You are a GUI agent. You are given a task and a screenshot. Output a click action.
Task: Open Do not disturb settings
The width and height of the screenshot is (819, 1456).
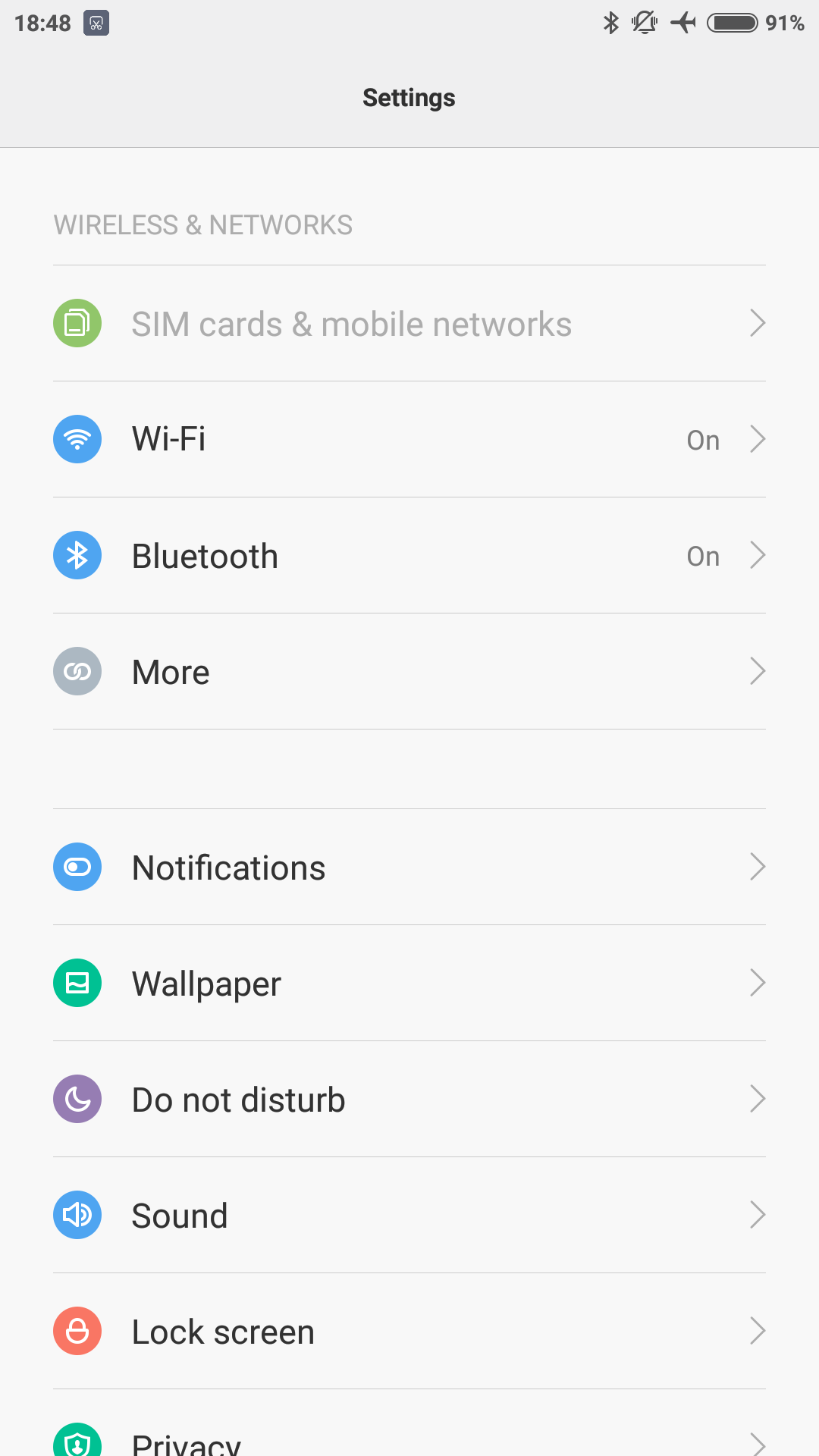coord(409,1100)
